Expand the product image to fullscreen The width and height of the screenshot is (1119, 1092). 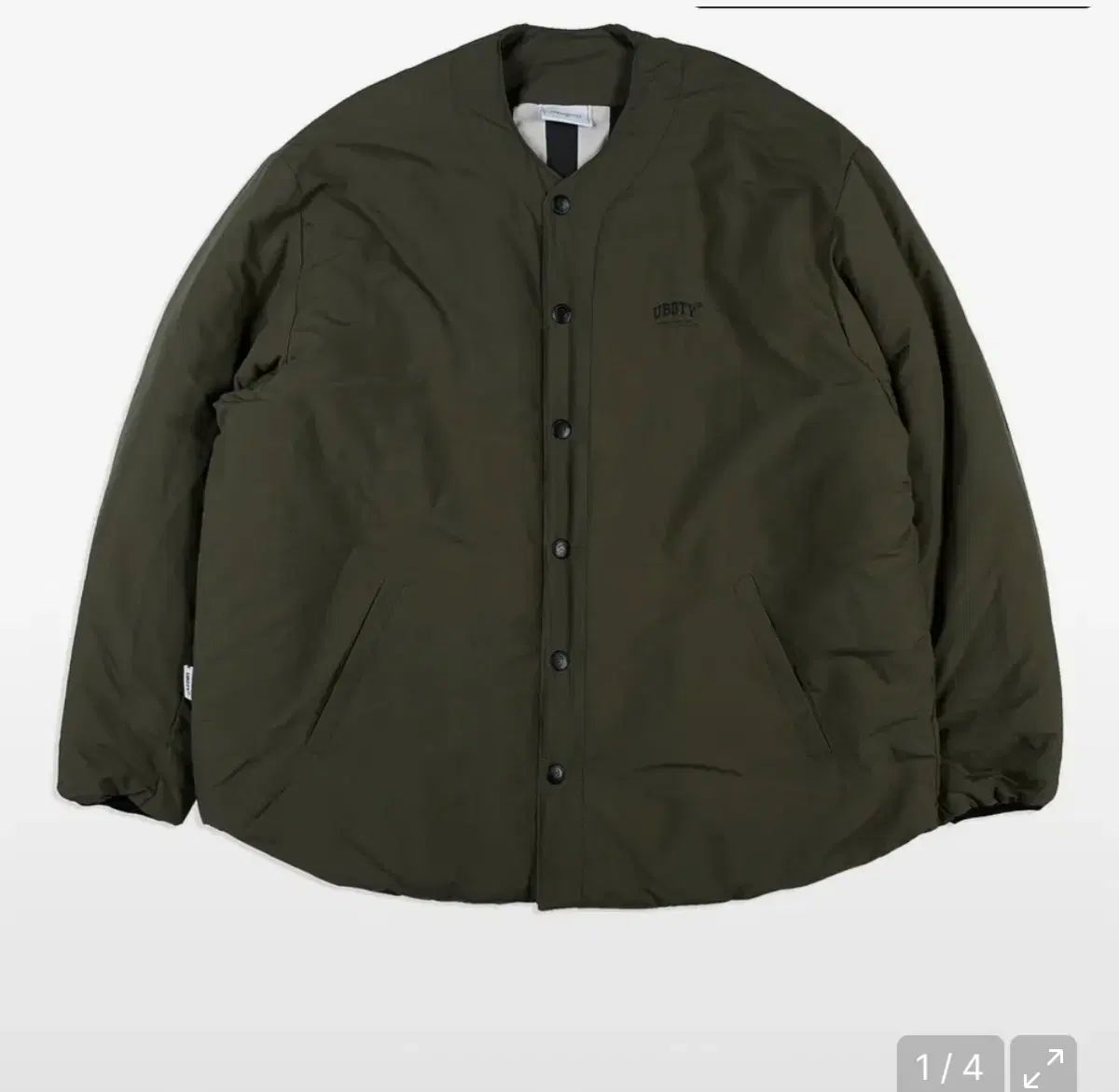(x=1043, y=1061)
